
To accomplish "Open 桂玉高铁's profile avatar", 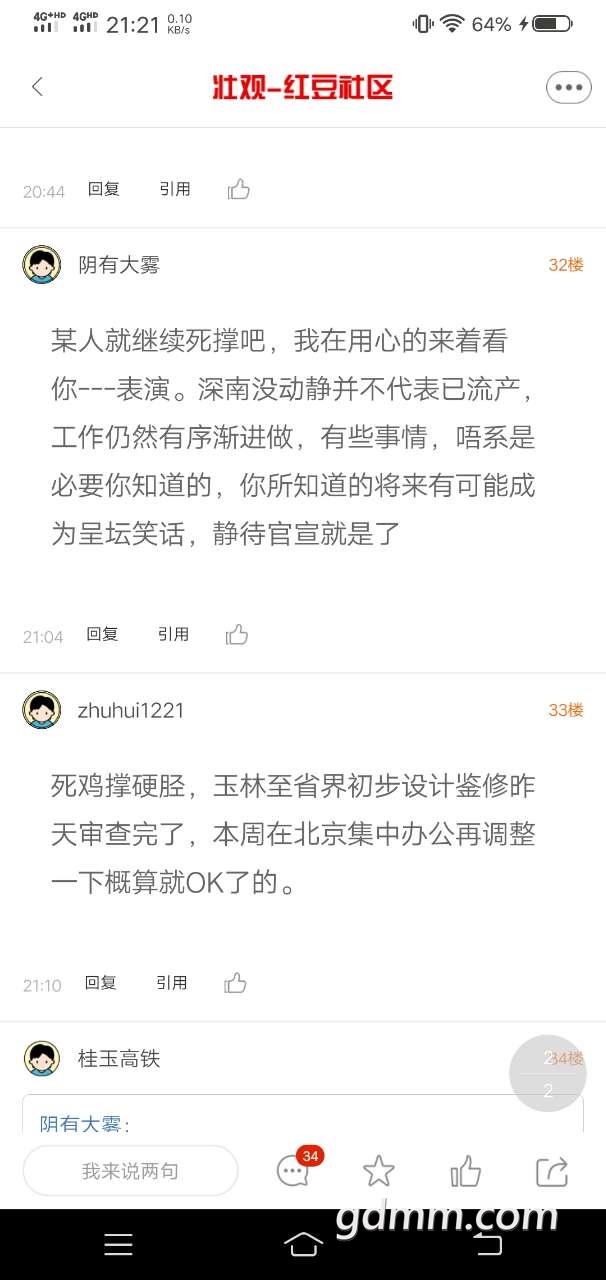I will [41, 1058].
